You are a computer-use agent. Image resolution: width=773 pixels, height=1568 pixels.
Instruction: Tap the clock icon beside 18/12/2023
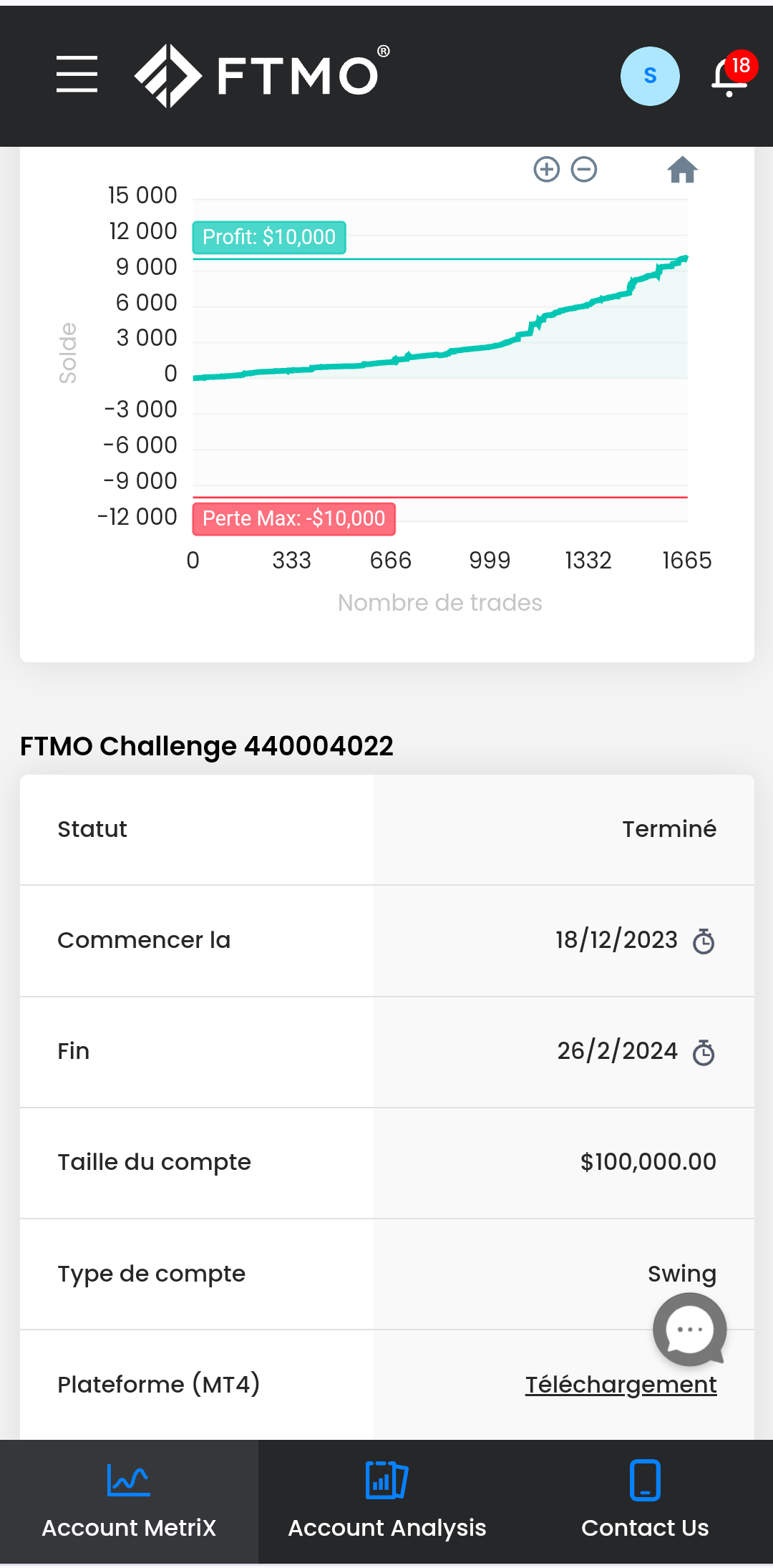[704, 941]
